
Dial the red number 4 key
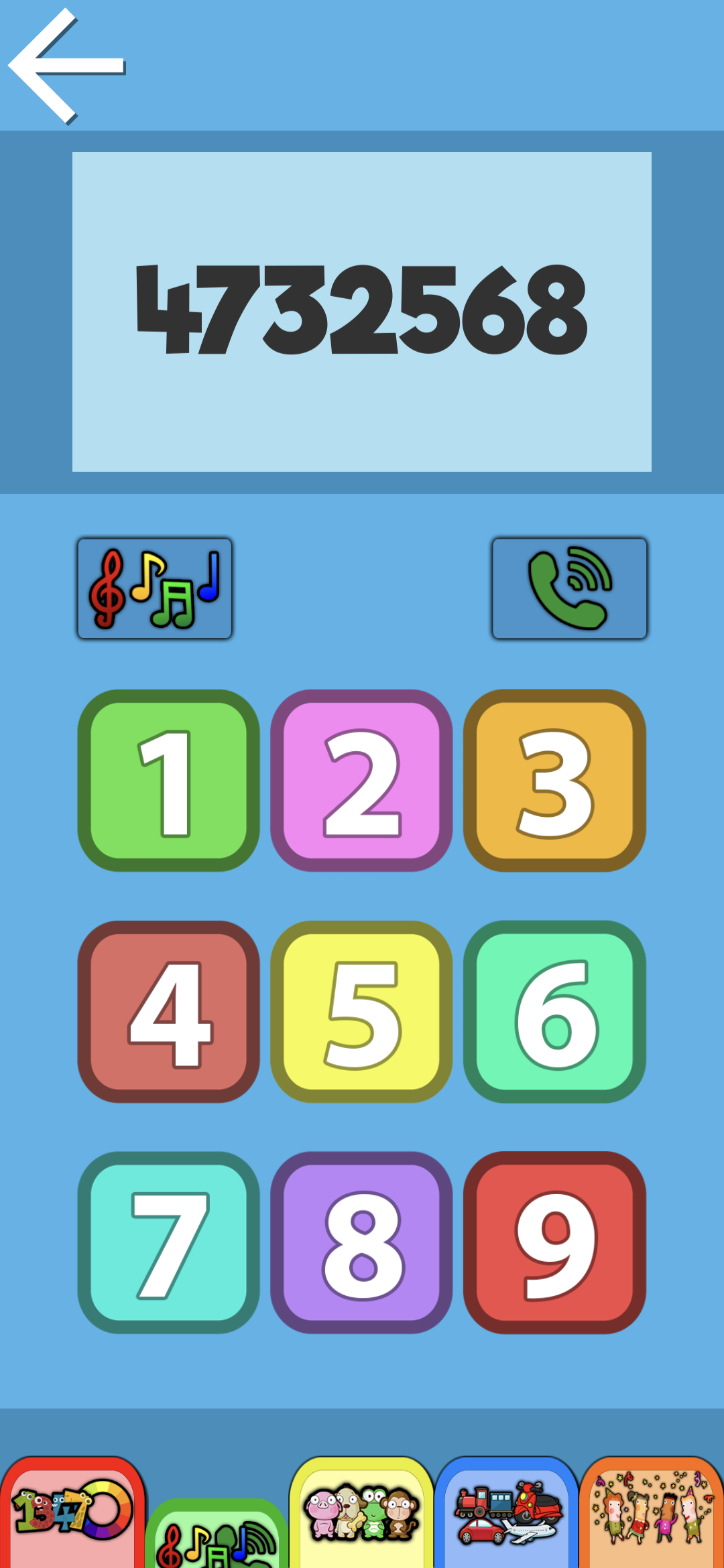168,1012
